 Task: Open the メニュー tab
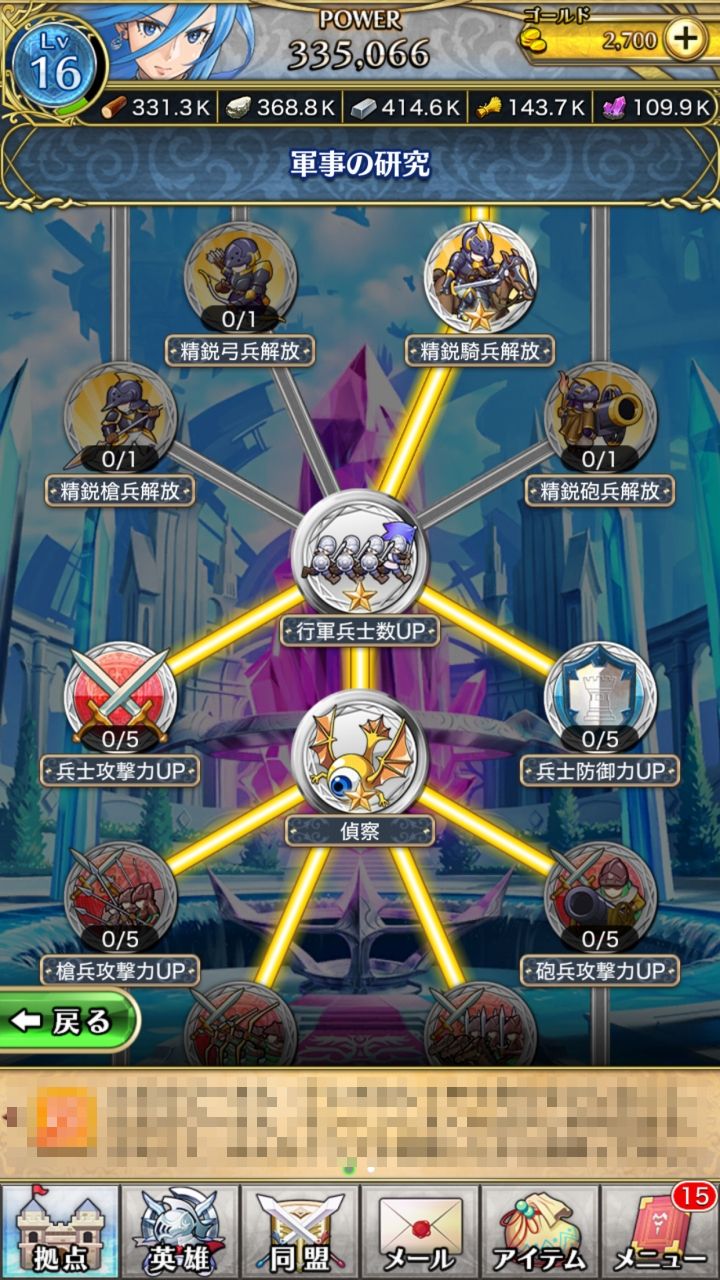[x=660, y=1231]
